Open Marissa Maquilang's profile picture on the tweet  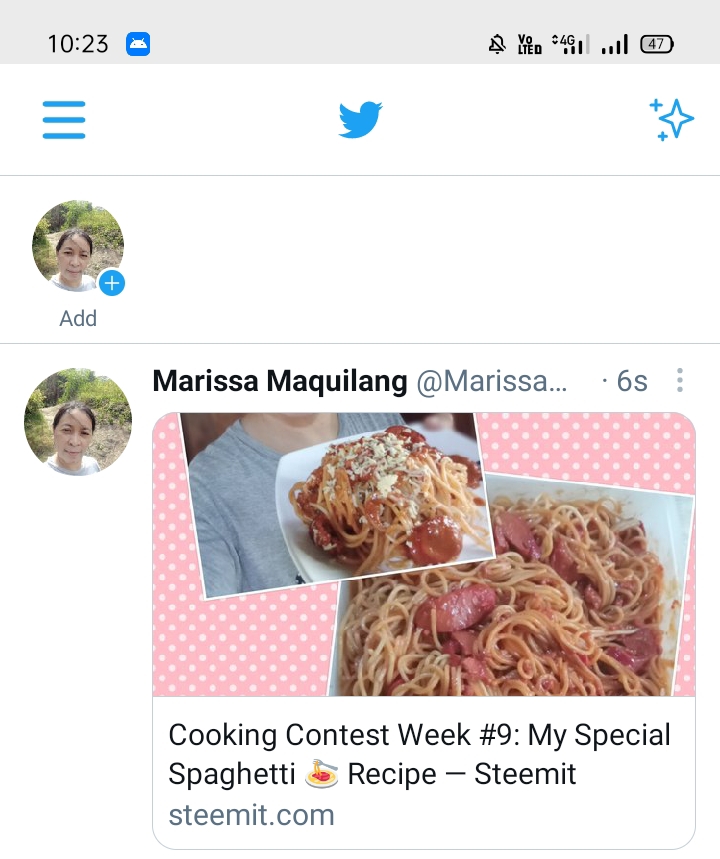[78, 421]
